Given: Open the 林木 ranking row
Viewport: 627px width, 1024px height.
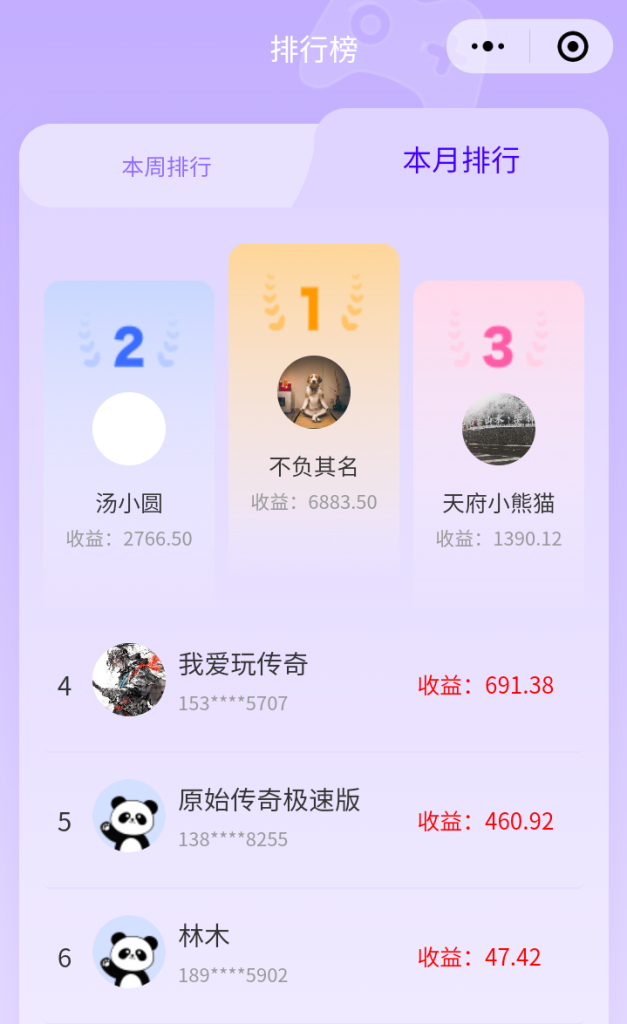Looking at the screenshot, I should pyautogui.click(x=313, y=956).
